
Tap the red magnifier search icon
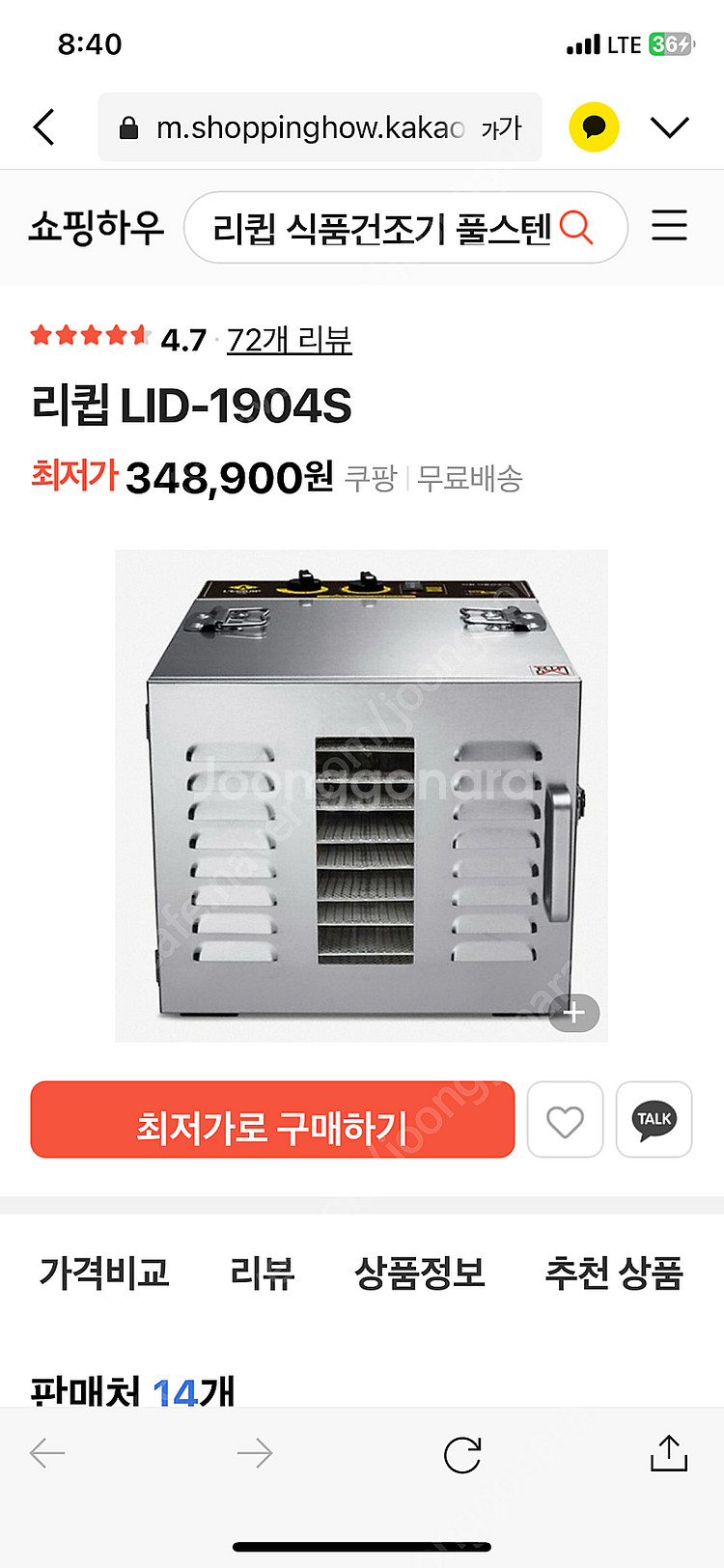point(576,228)
